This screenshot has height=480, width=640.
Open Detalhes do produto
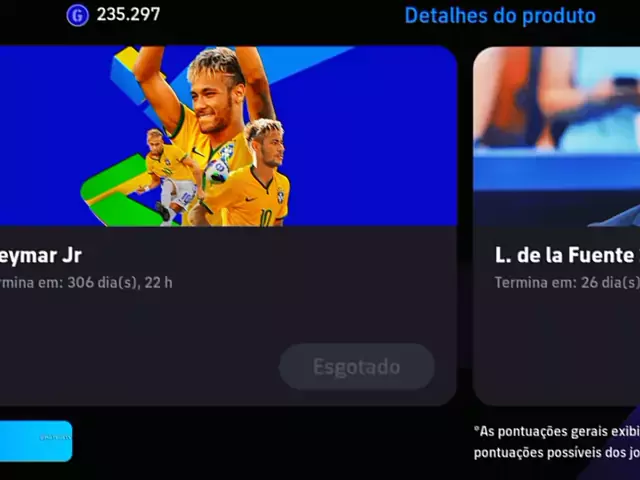tap(499, 16)
